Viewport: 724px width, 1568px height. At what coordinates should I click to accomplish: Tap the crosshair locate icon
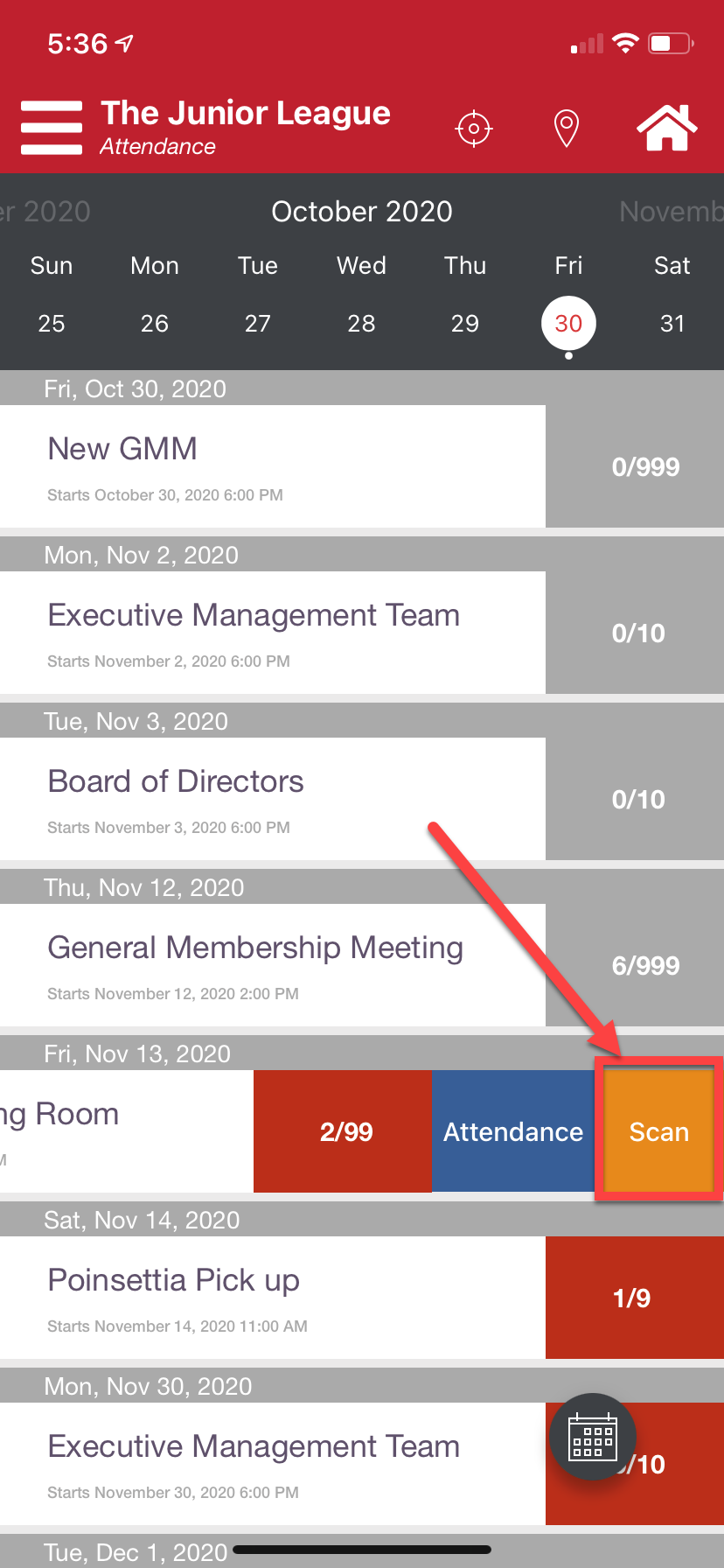(474, 129)
